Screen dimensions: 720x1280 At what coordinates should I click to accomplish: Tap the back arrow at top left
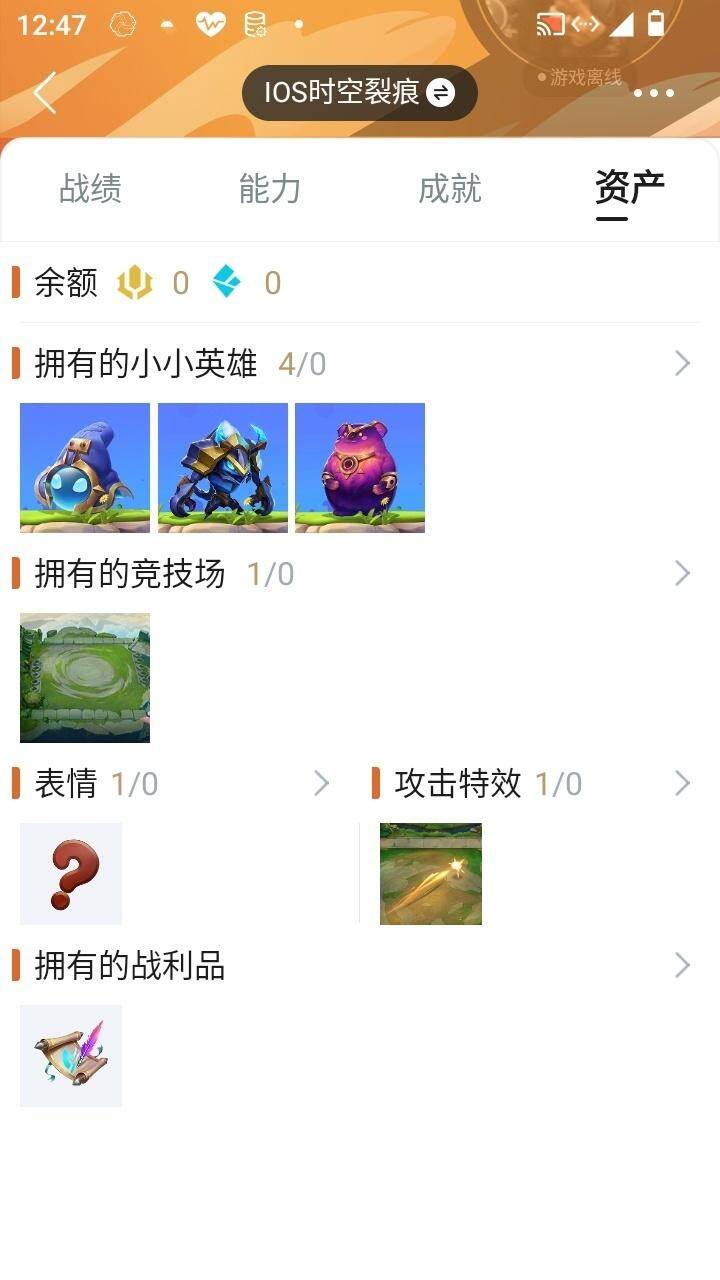[x=44, y=92]
